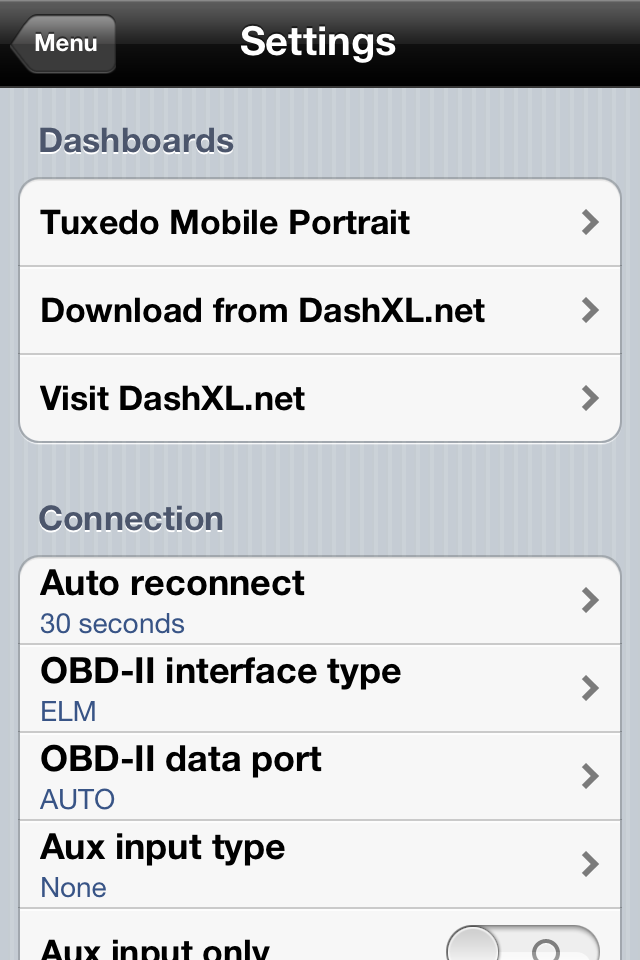The height and width of the screenshot is (960, 640).
Task: Open OBD-II interface type setting
Action: pos(320,688)
